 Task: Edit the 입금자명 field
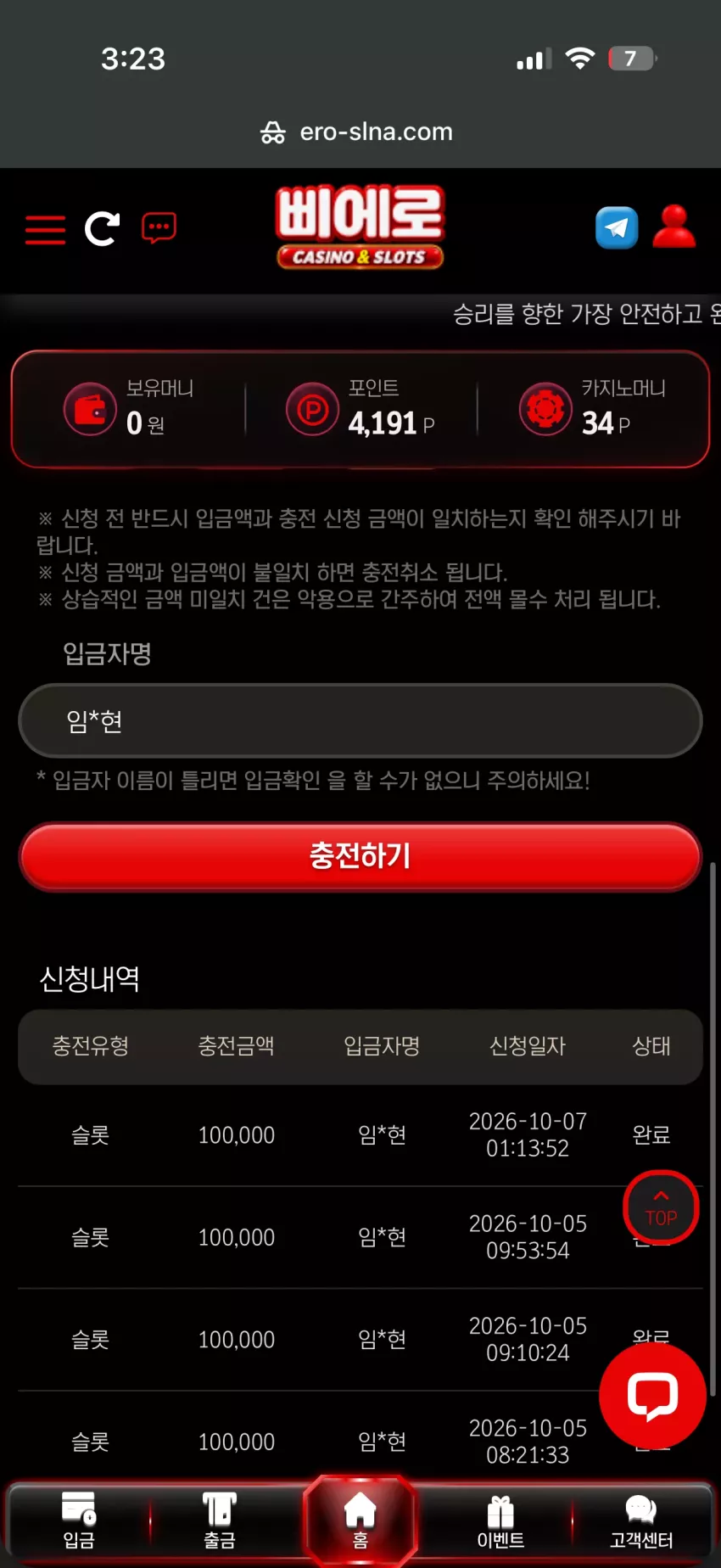click(x=360, y=720)
